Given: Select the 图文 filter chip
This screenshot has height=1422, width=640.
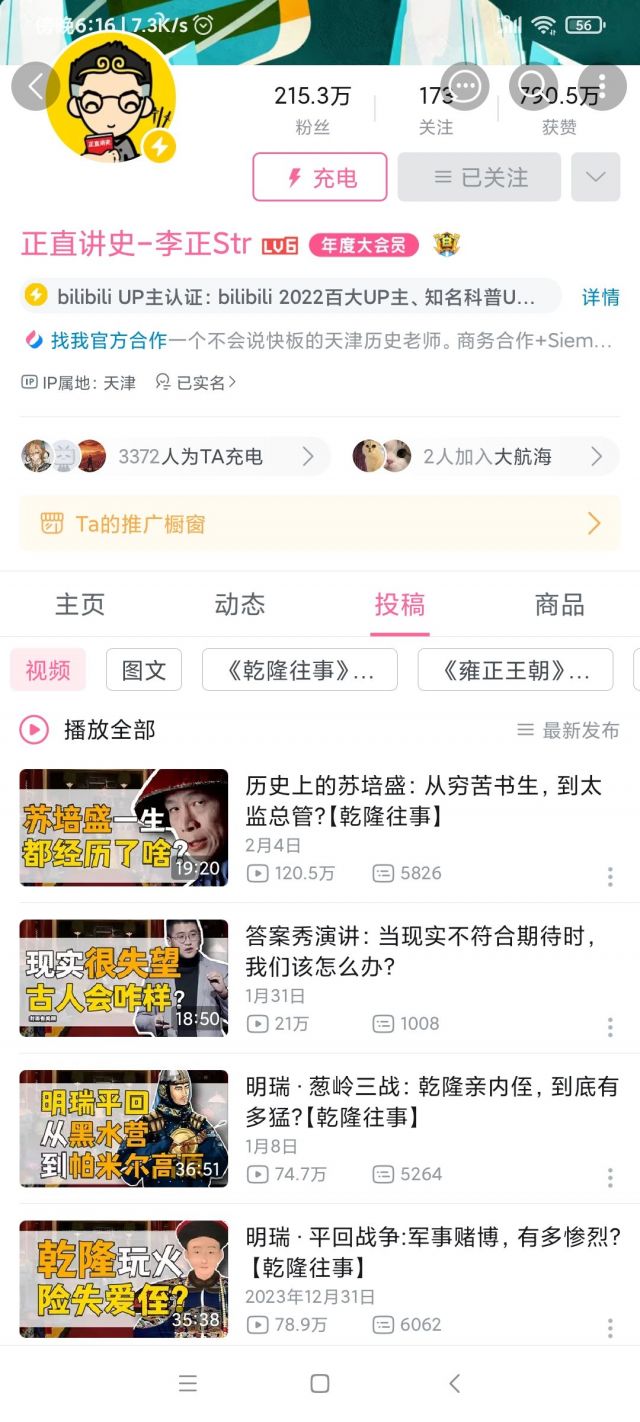Looking at the screenshot, I should [x=144, y=670].
